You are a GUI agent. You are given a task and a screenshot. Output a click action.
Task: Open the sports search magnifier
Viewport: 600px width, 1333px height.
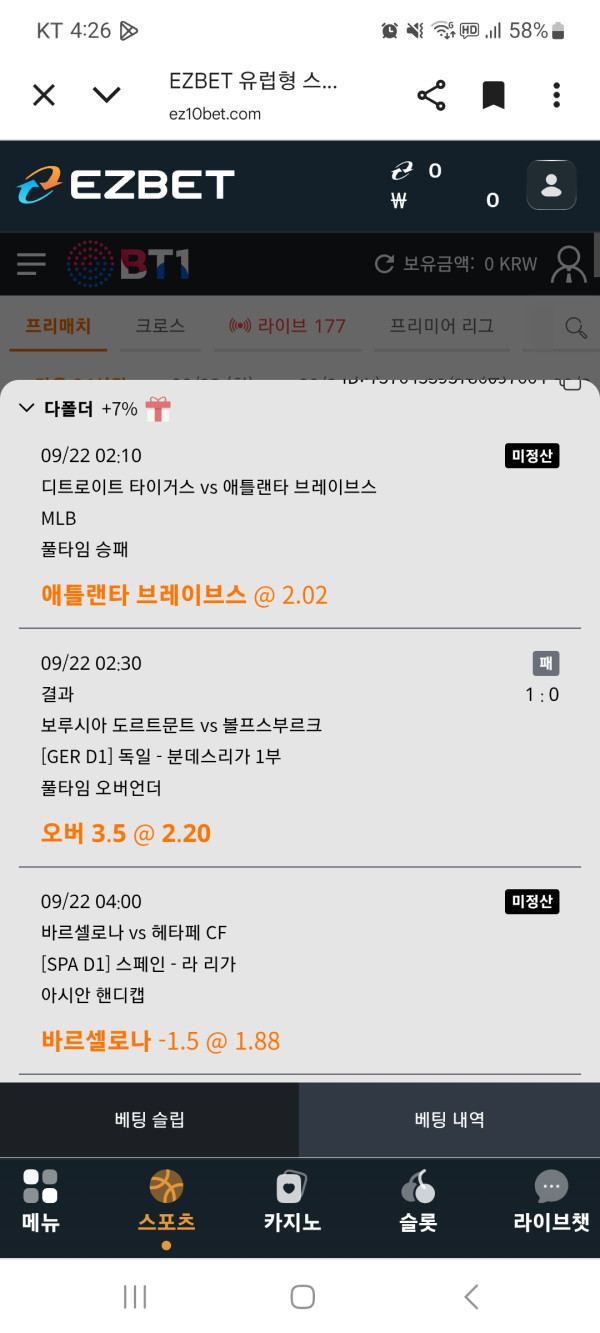575,327
